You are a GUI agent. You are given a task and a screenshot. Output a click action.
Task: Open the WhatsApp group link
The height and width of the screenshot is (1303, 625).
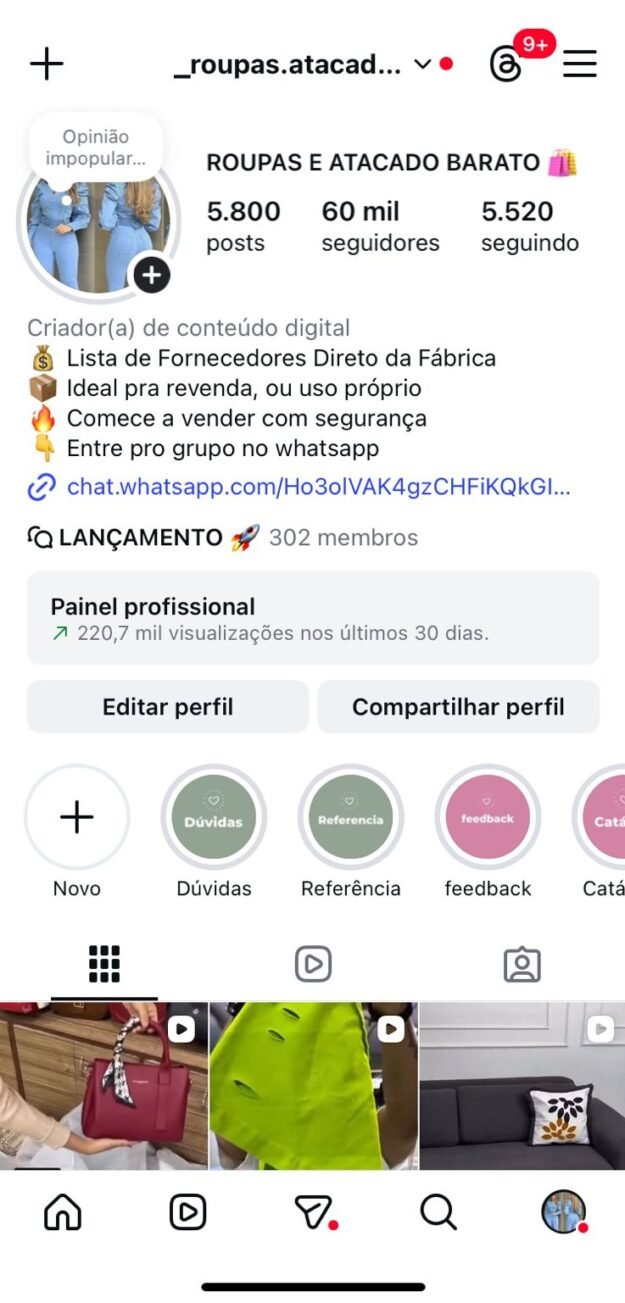point(318,488)
